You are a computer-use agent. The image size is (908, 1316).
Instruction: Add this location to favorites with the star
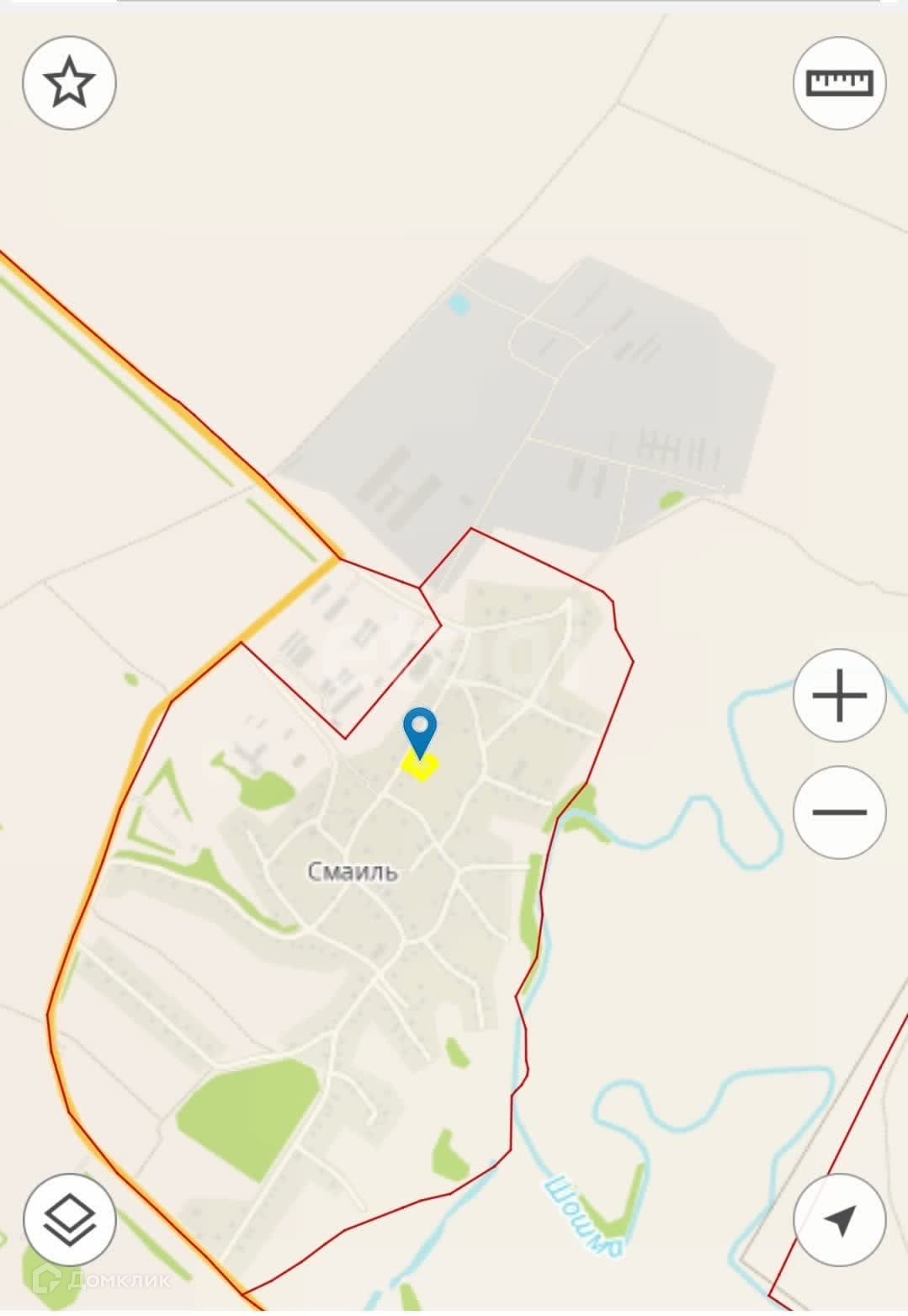(69, 83)
